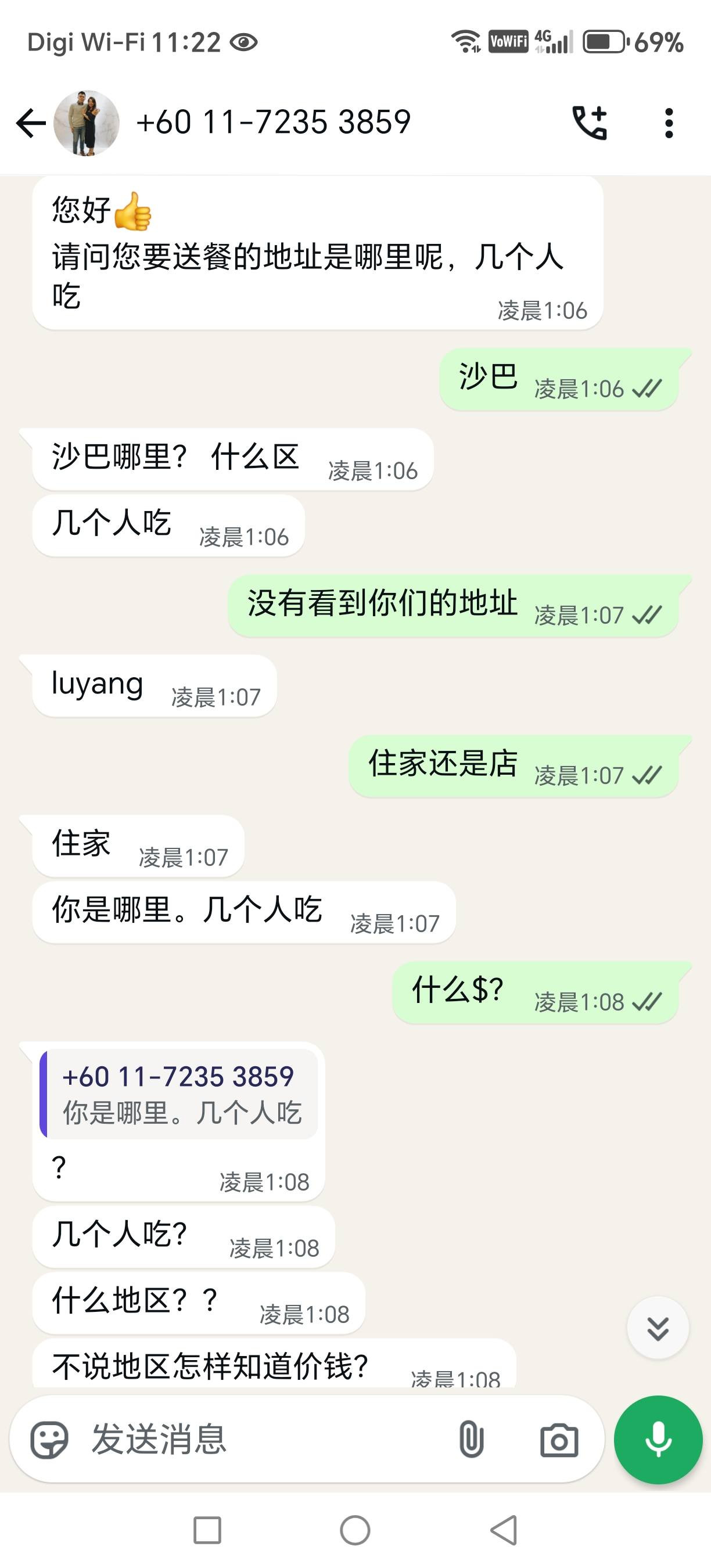Start a call with this contact
711x1568 pixels.
coord(589,124)
